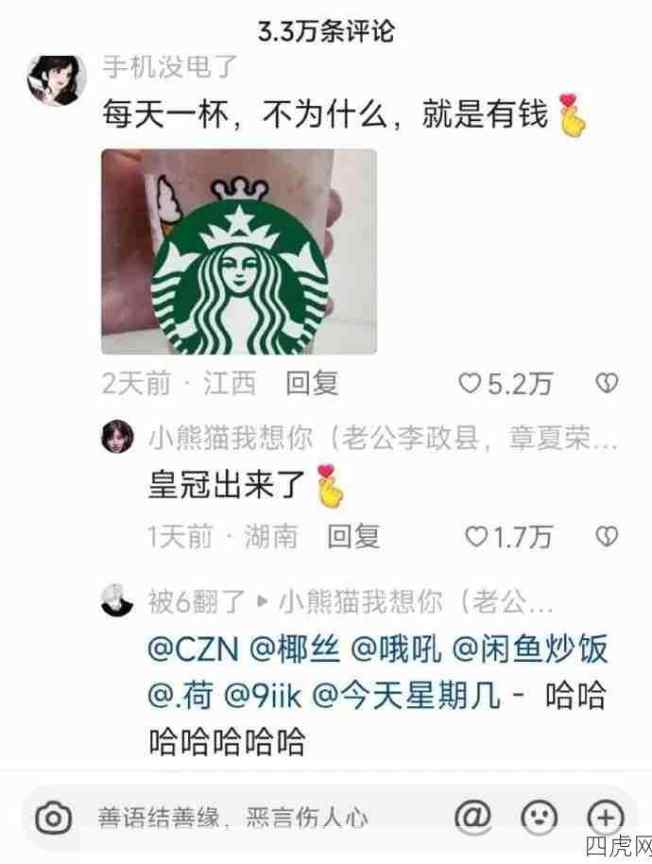The image size is (652, 864).
Task: Reply to 手机没电了's comment
Action: pos(311,383)
